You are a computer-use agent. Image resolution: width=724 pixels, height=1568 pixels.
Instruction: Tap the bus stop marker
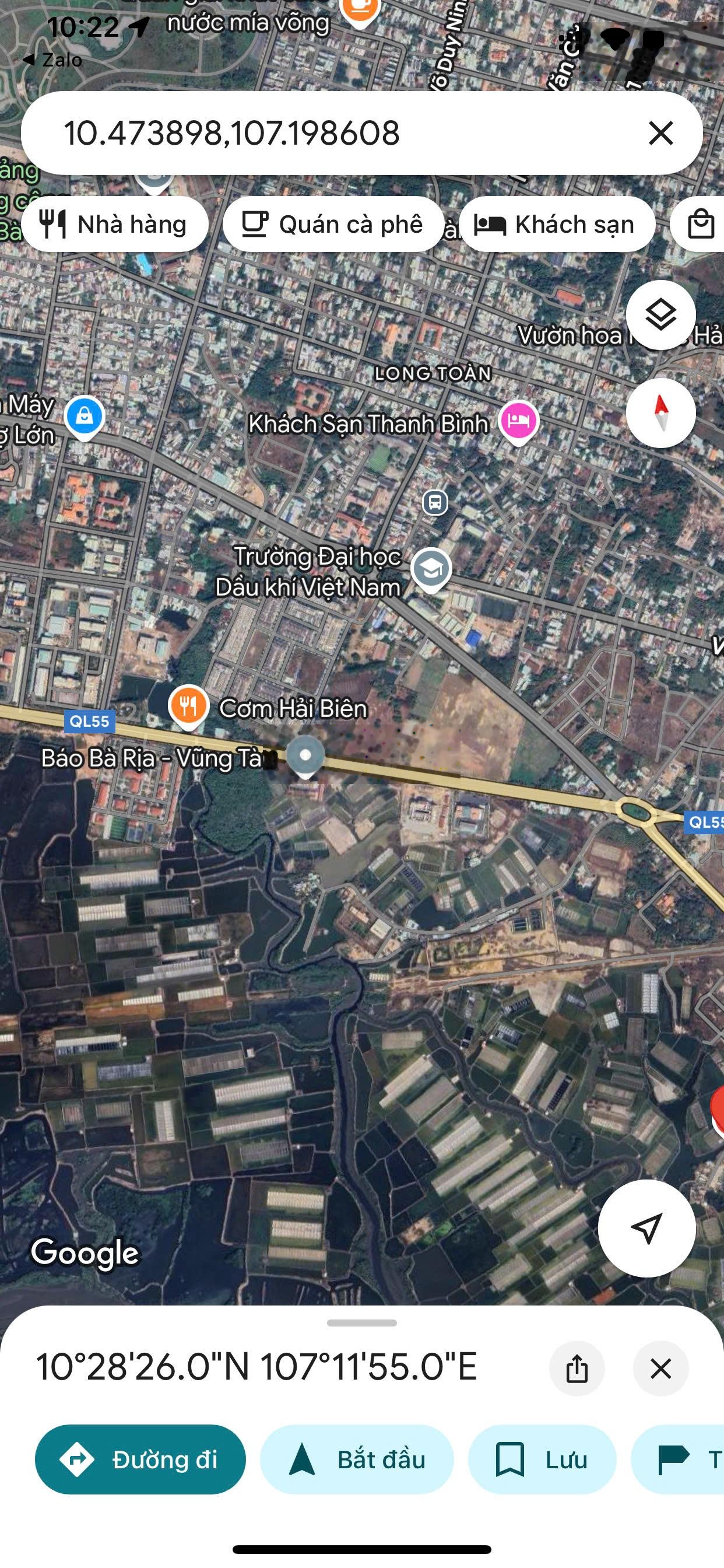pyautogui.click(x=434, y=503)
